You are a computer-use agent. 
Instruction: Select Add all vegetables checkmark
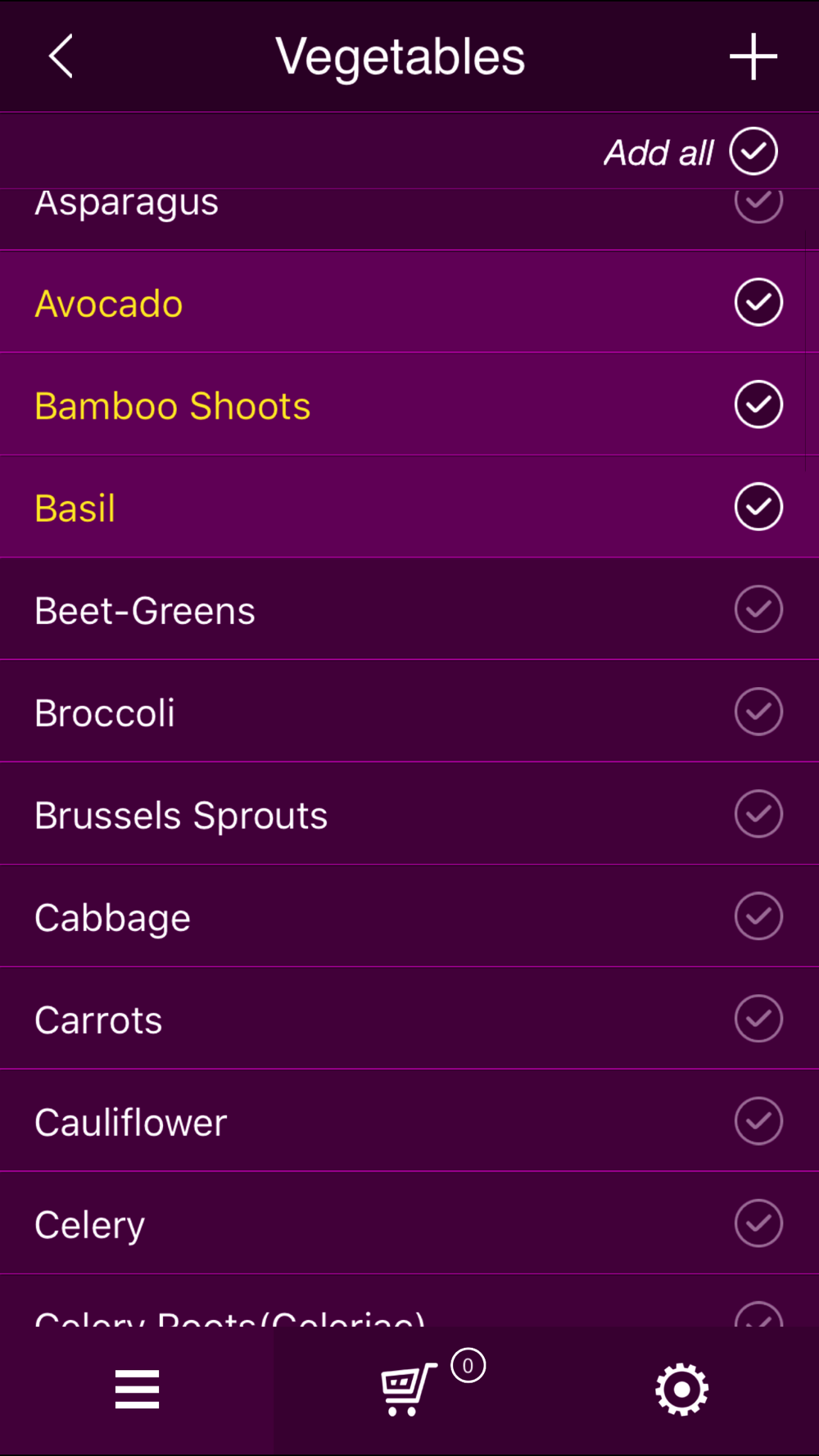(753, 151)
